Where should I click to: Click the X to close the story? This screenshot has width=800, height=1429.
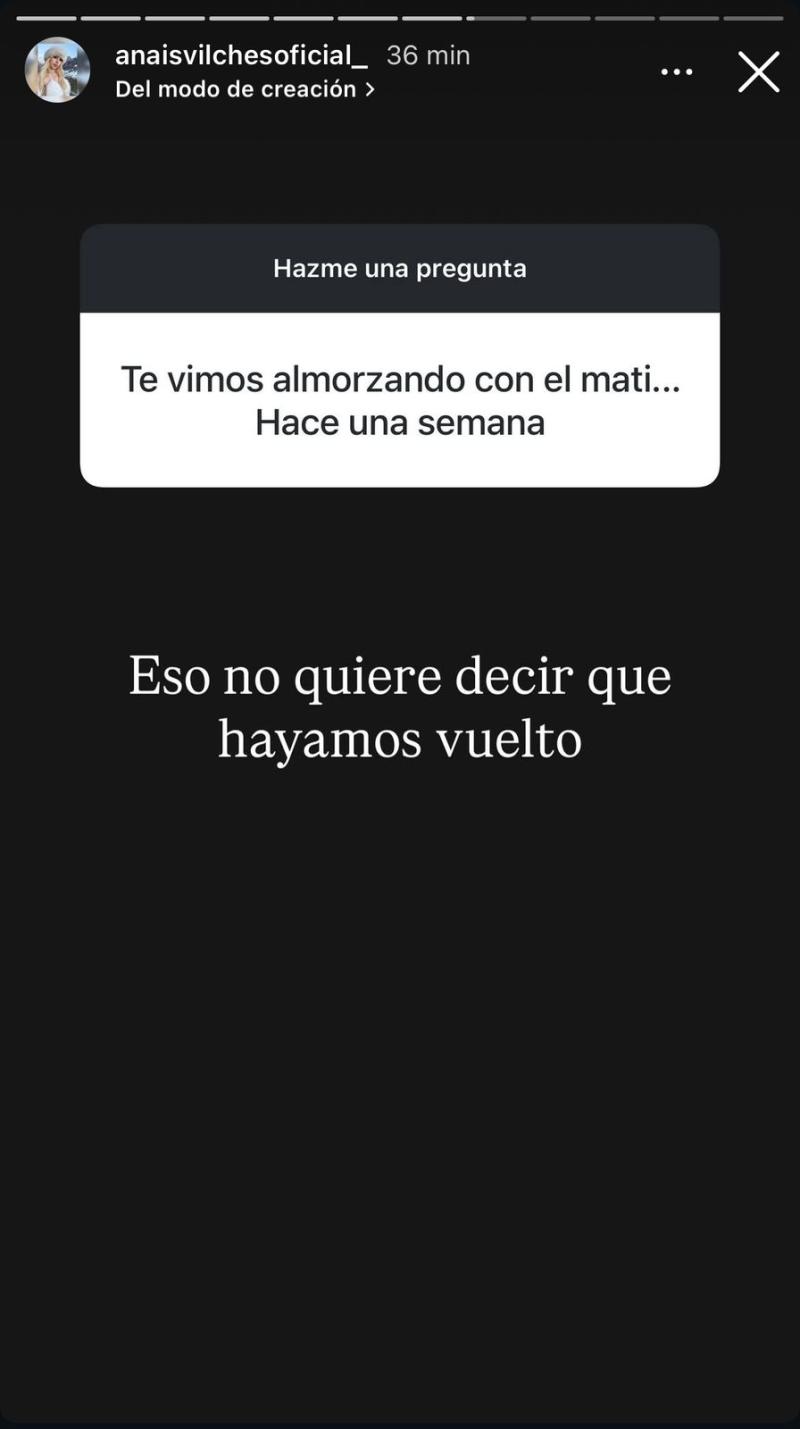coord(759,71)
